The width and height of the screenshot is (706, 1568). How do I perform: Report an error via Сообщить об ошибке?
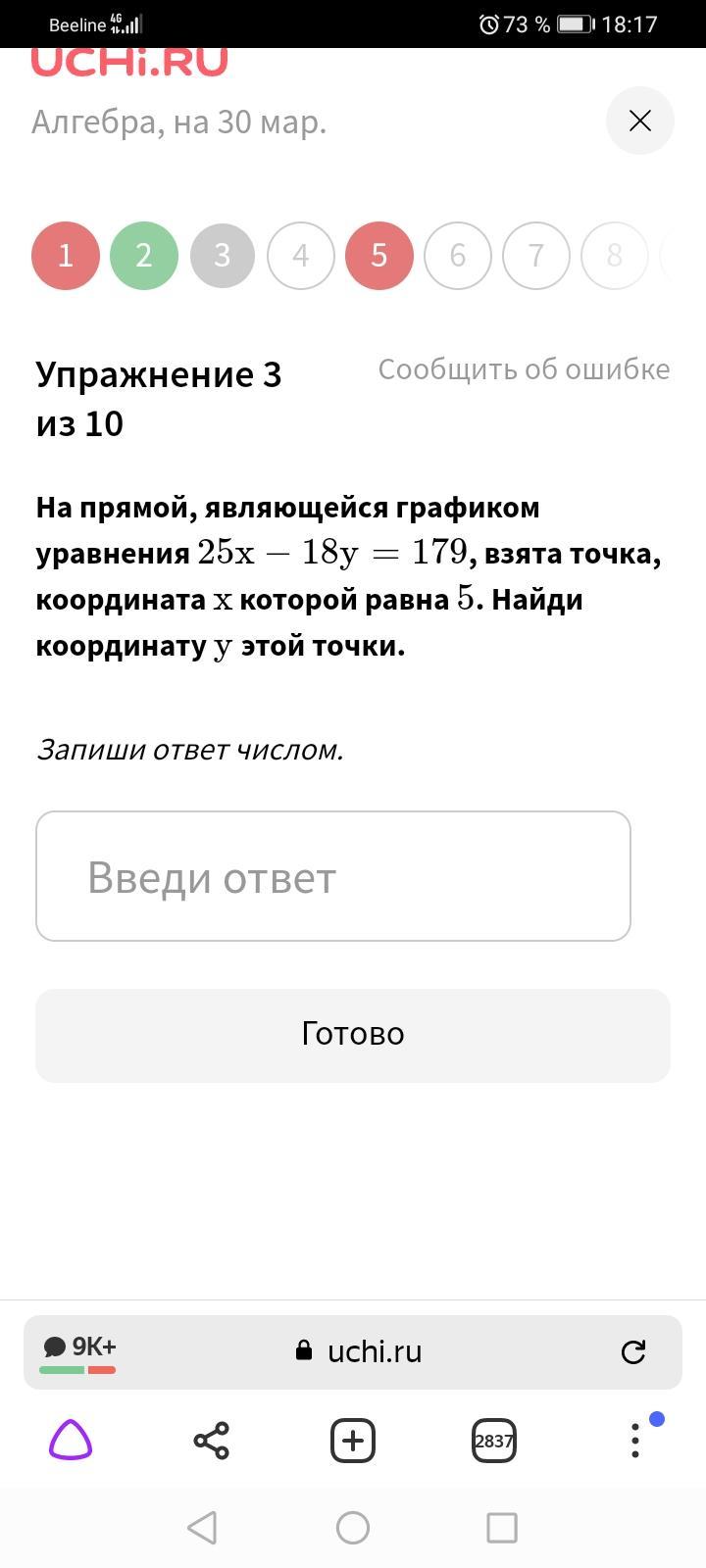tap(524, 369)
